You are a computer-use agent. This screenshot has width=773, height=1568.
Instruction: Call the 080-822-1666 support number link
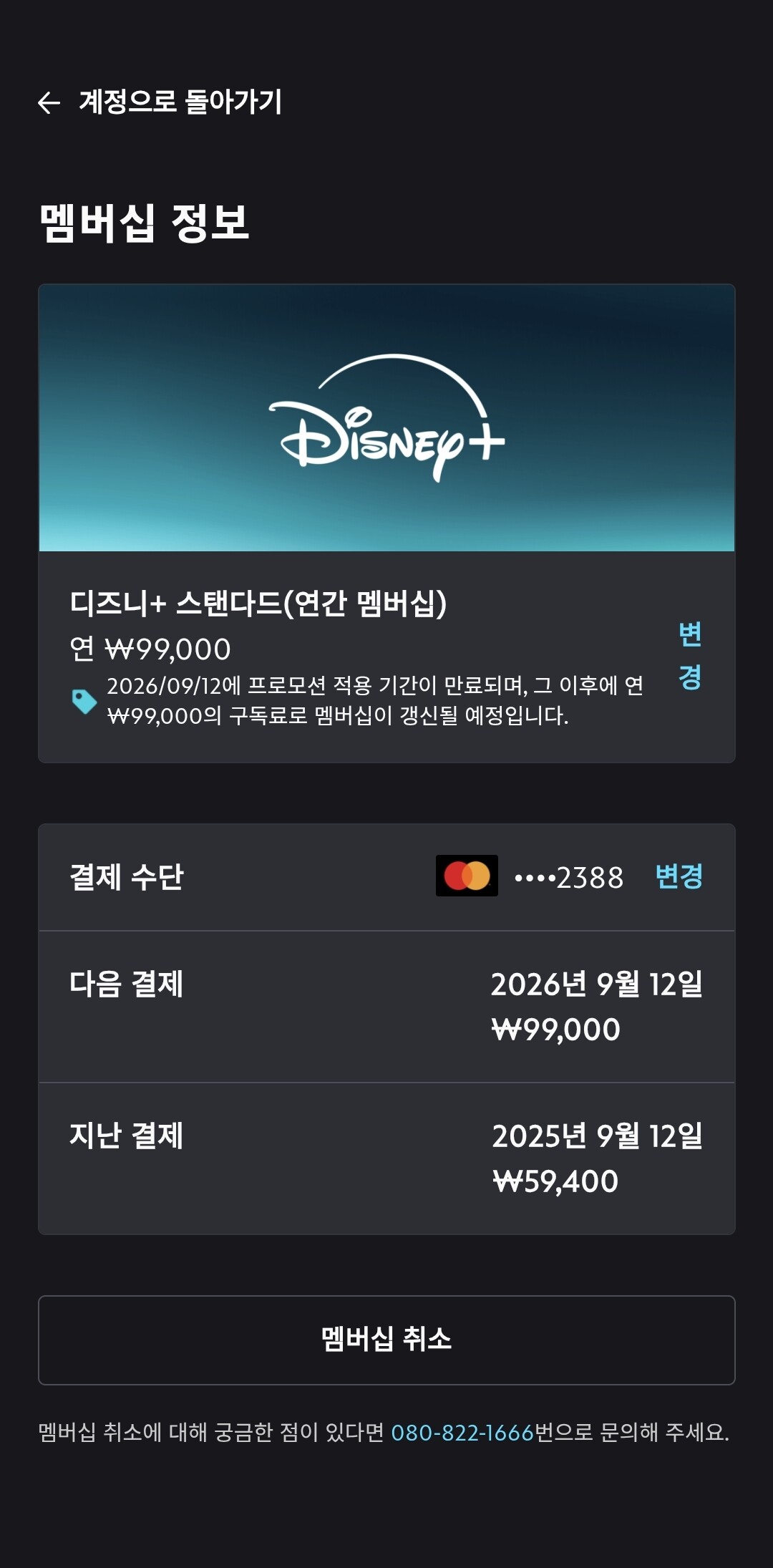[x=462, y=1433]
